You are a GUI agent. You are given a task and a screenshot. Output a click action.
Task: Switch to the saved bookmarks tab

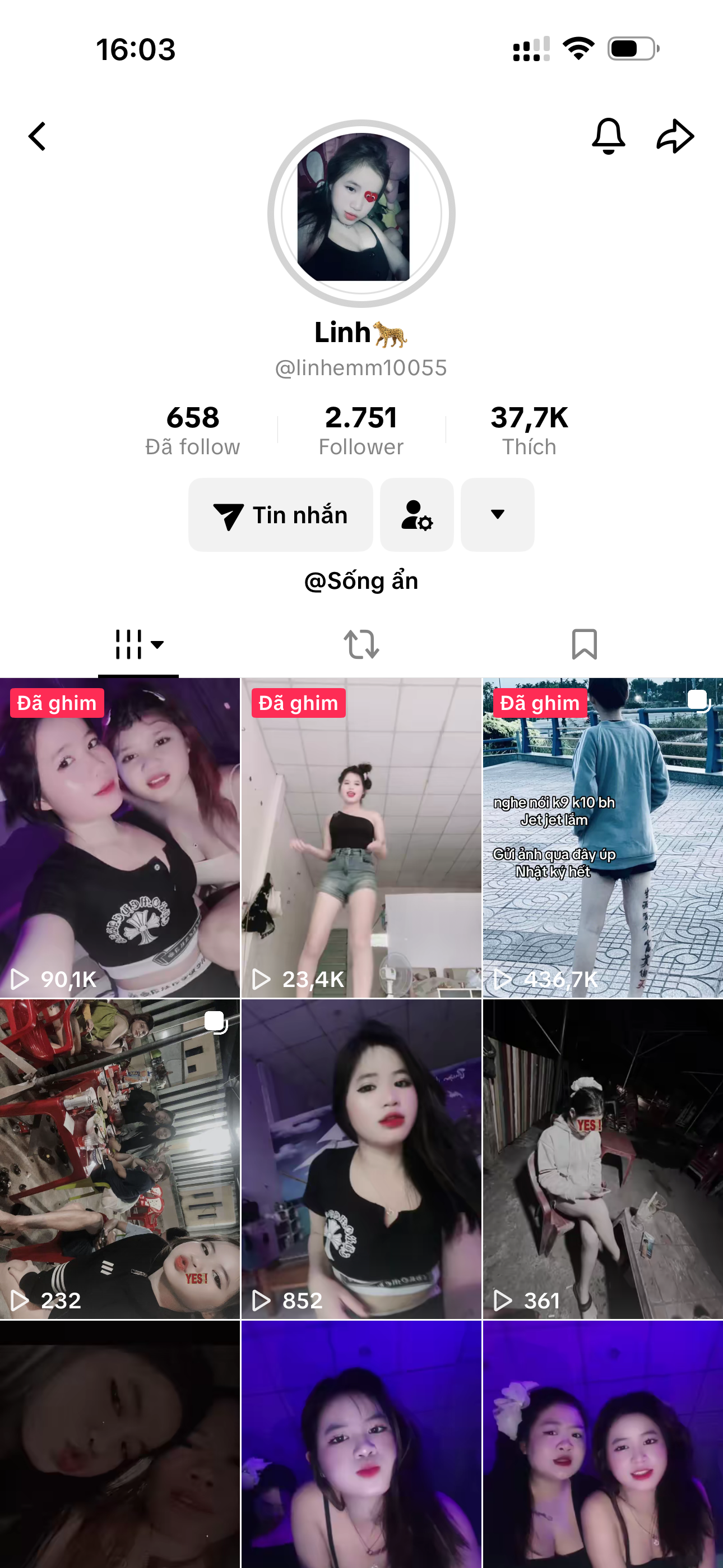point(584,644)
